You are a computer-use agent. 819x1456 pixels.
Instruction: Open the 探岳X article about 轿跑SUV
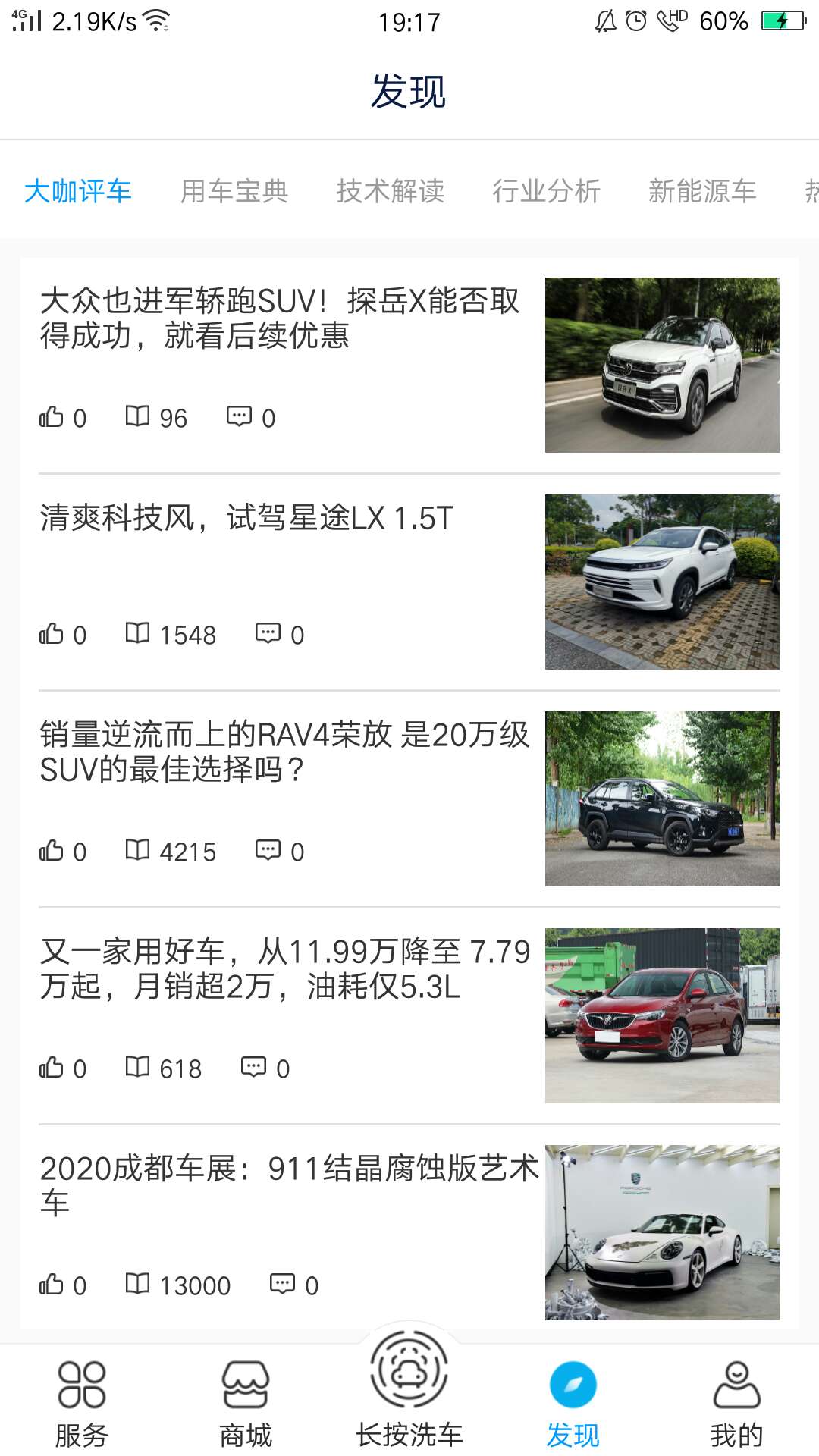click(281, 318)
